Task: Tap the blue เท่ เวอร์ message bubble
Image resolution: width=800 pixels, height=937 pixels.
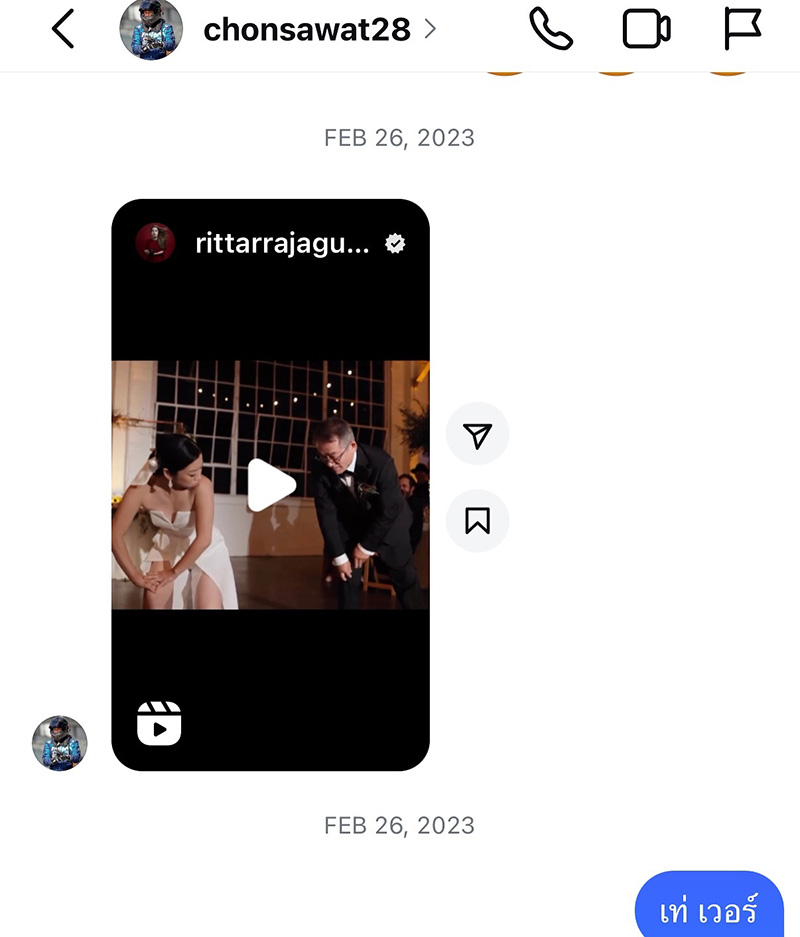Action: 709,908
